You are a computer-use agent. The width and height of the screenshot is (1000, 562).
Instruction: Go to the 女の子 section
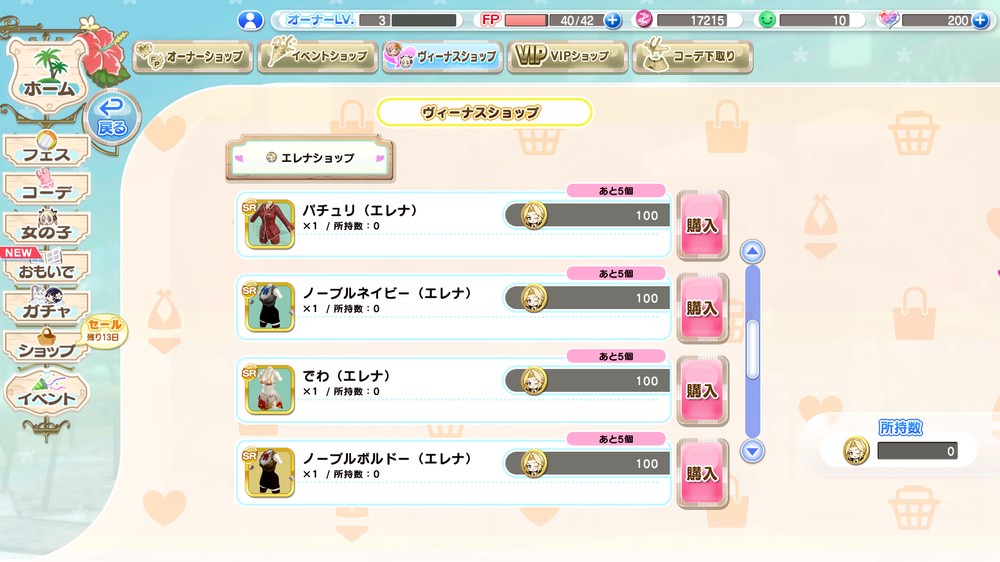tap(47, 230)
